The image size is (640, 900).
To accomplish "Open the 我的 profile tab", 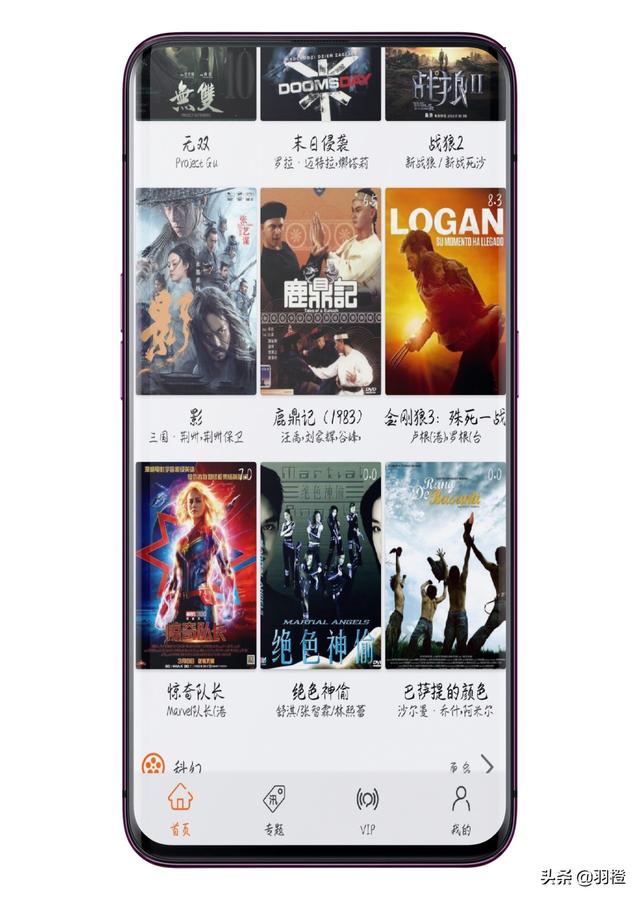I will tap(460, 808).
